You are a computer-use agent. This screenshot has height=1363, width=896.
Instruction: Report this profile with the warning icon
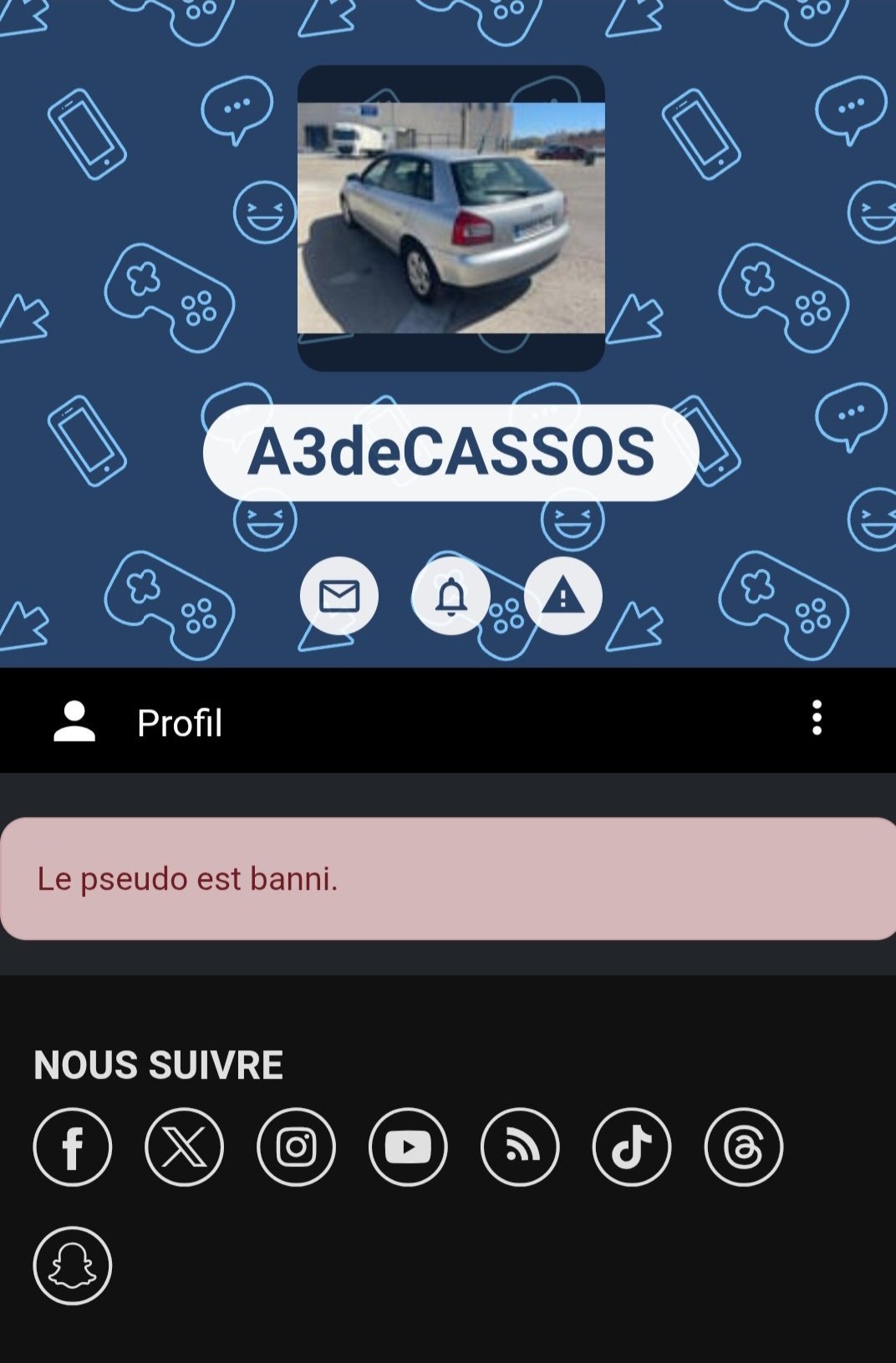coord(563,596)
